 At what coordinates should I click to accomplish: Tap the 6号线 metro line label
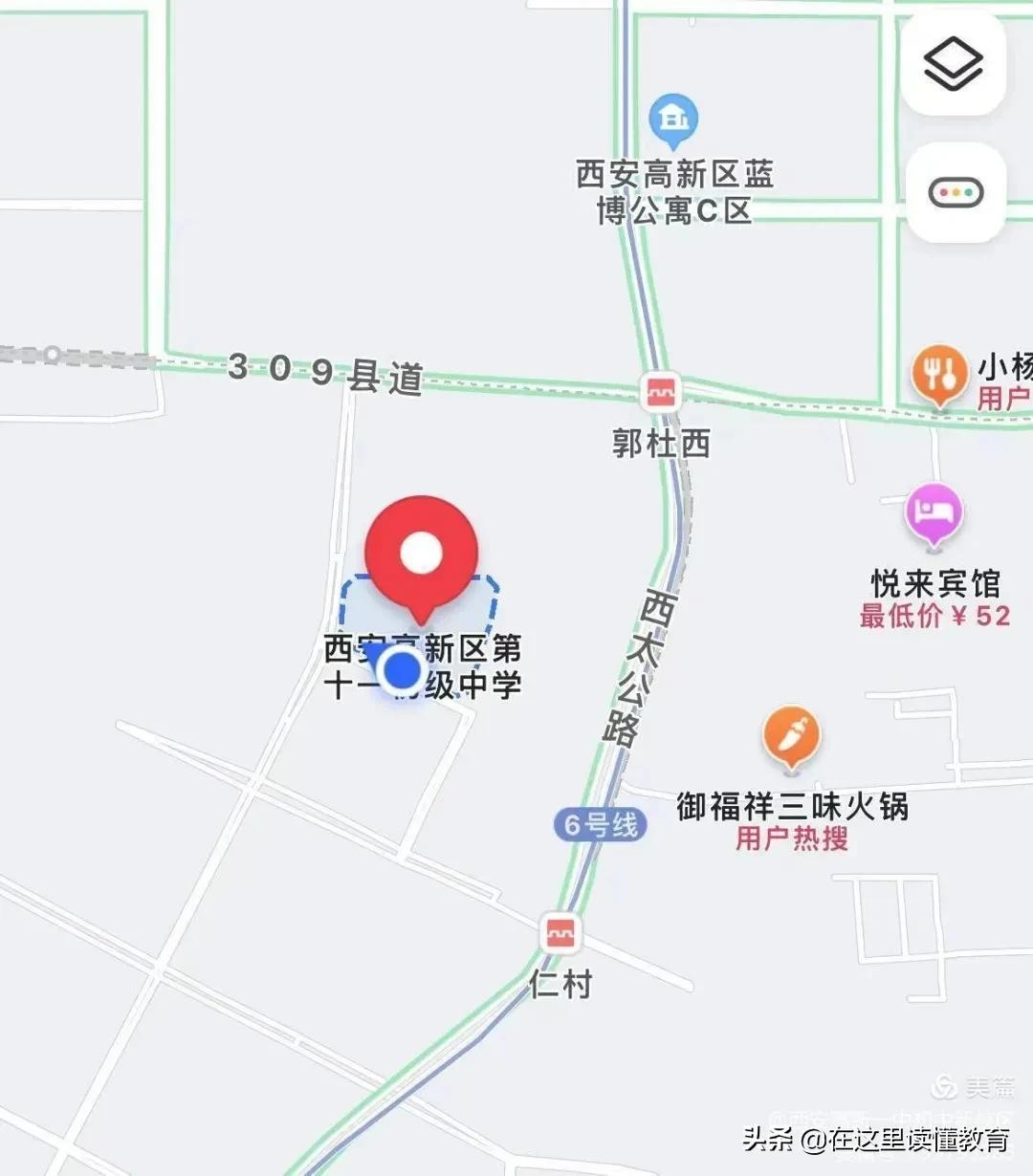[x=600, y=824]
